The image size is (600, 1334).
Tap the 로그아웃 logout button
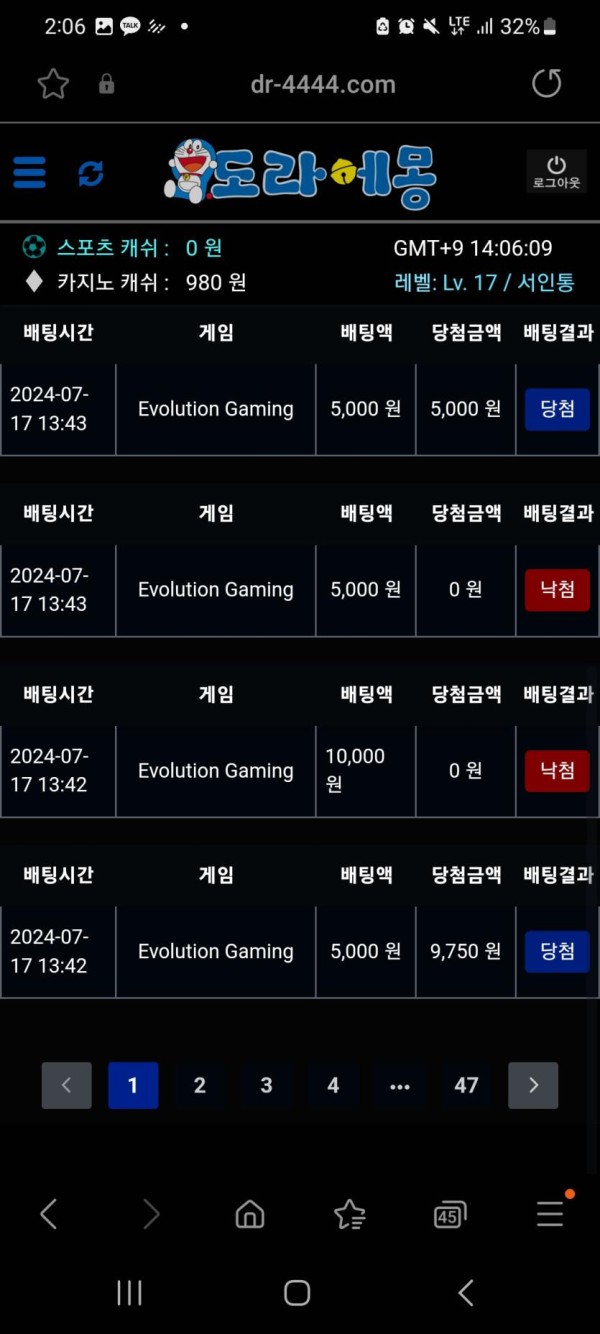(x=556, y=172)
